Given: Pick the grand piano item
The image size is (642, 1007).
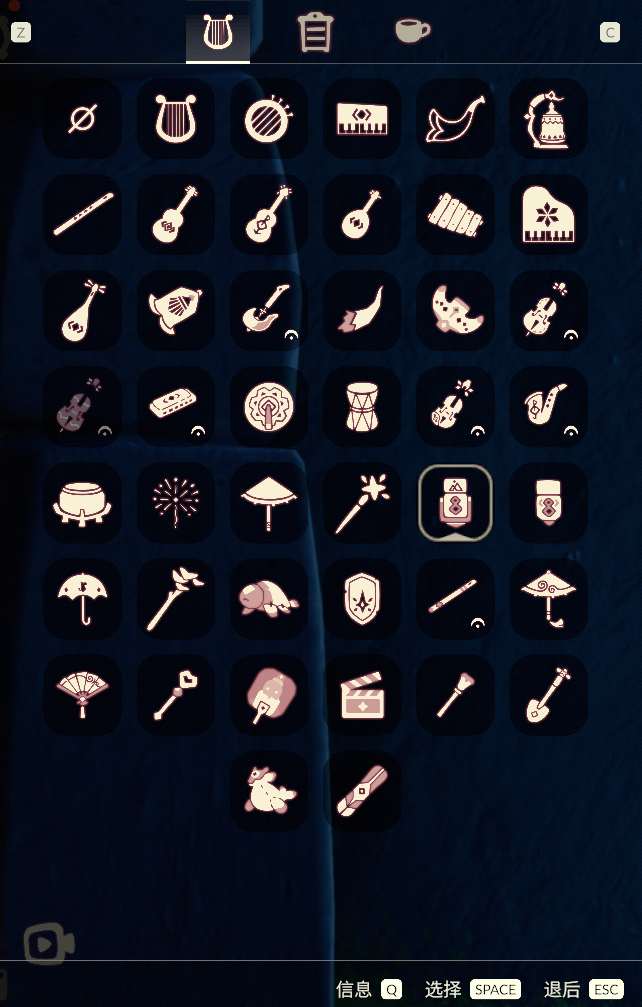Looking at the screenshot, I should (548, 215).
